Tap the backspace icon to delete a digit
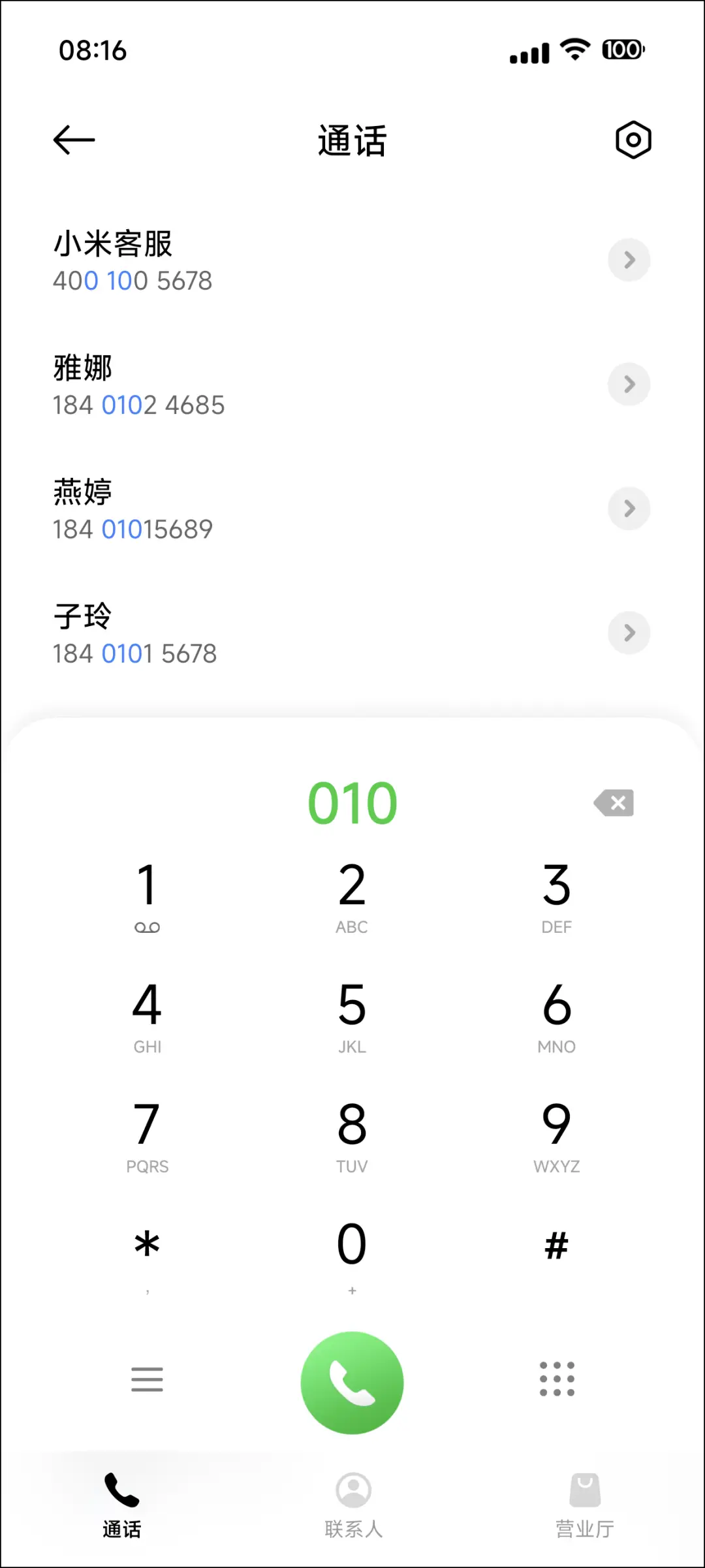Viewport: 705px width, 1568px height. click(614, 803)
